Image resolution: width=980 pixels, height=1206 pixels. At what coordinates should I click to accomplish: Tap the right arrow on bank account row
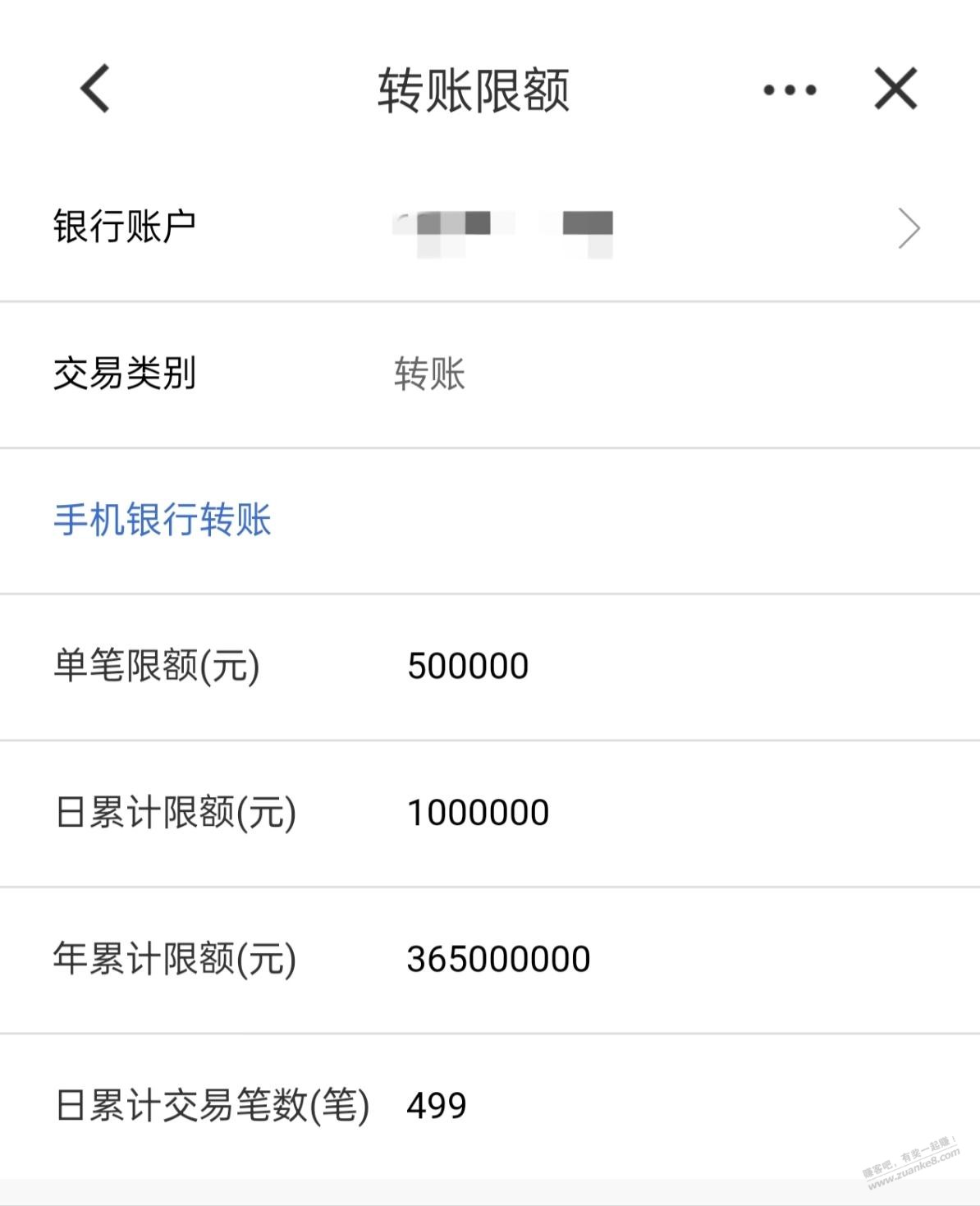click(909, 227)
